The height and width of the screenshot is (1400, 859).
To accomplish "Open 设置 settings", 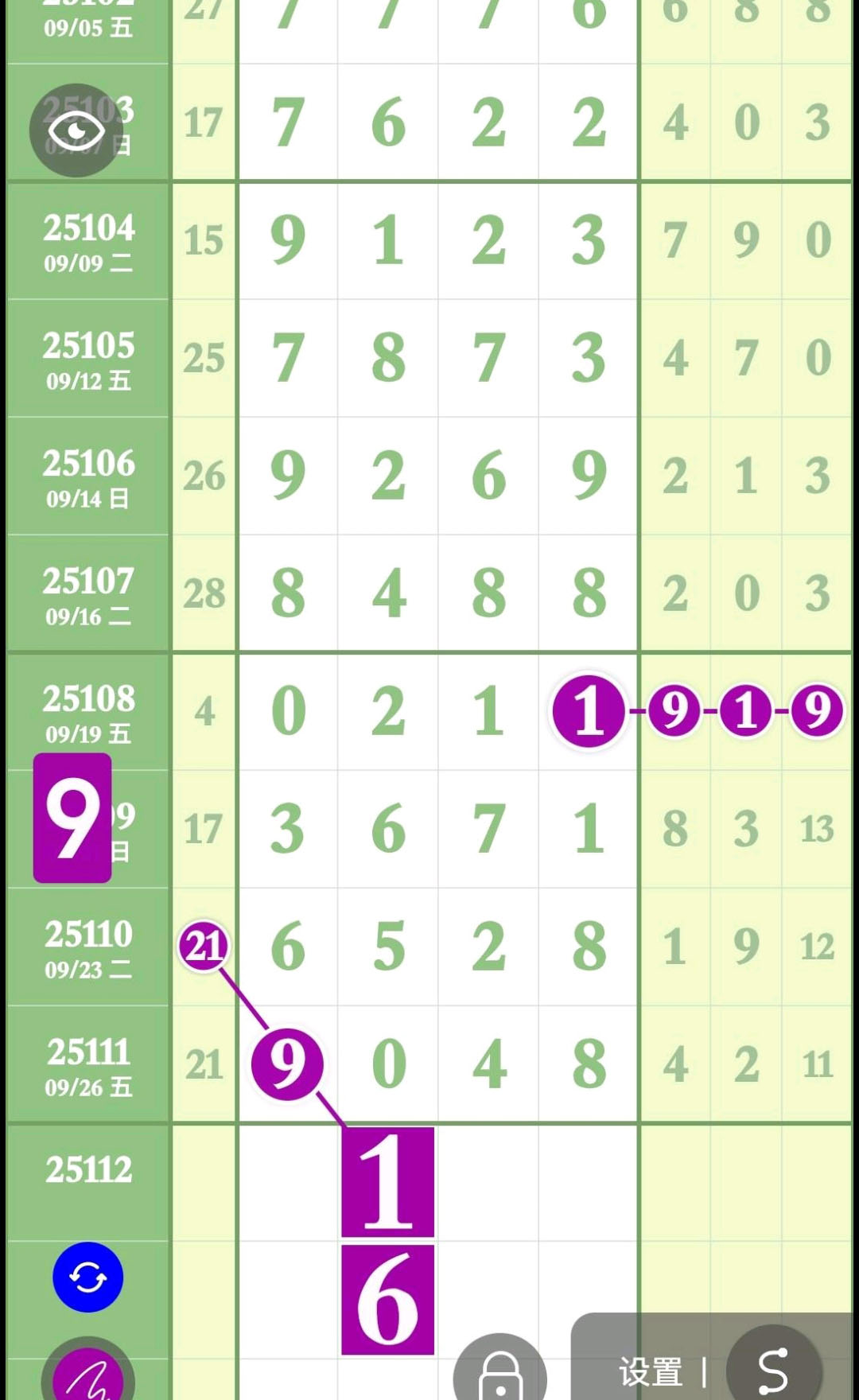I will [x=651, y=1372].
